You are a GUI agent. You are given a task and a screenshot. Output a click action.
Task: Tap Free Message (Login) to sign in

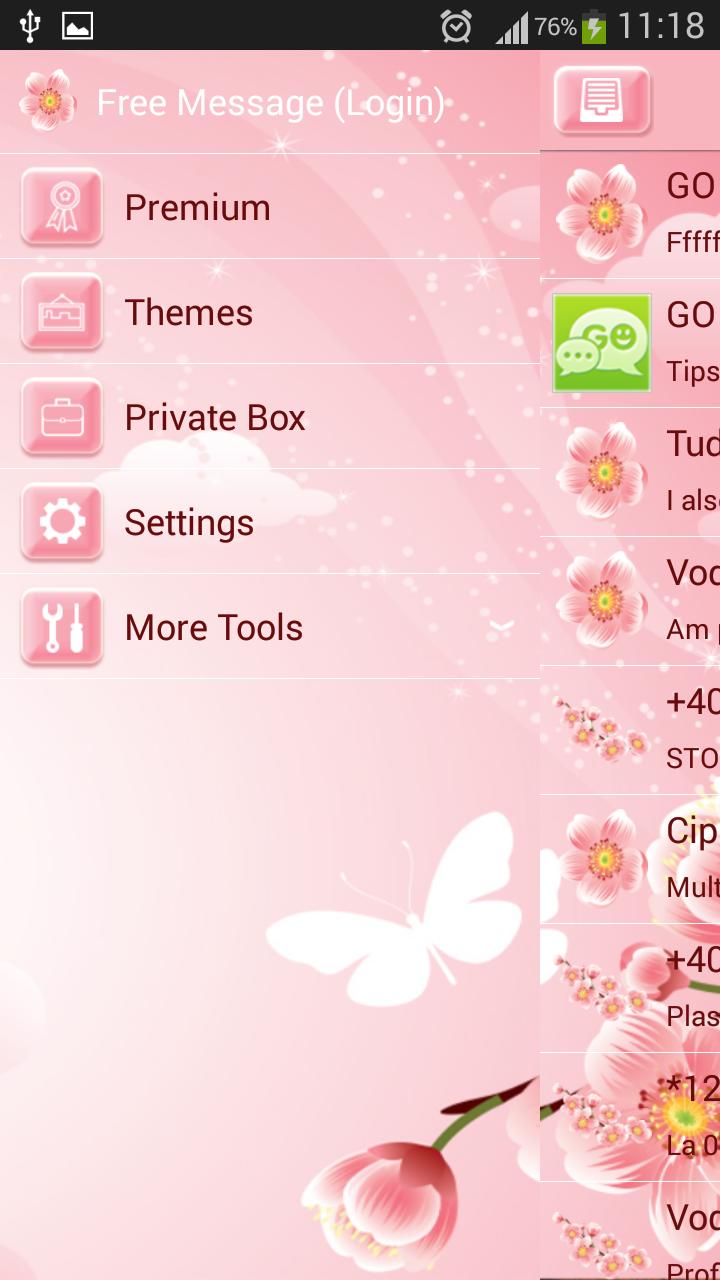(x=270, y=100)
